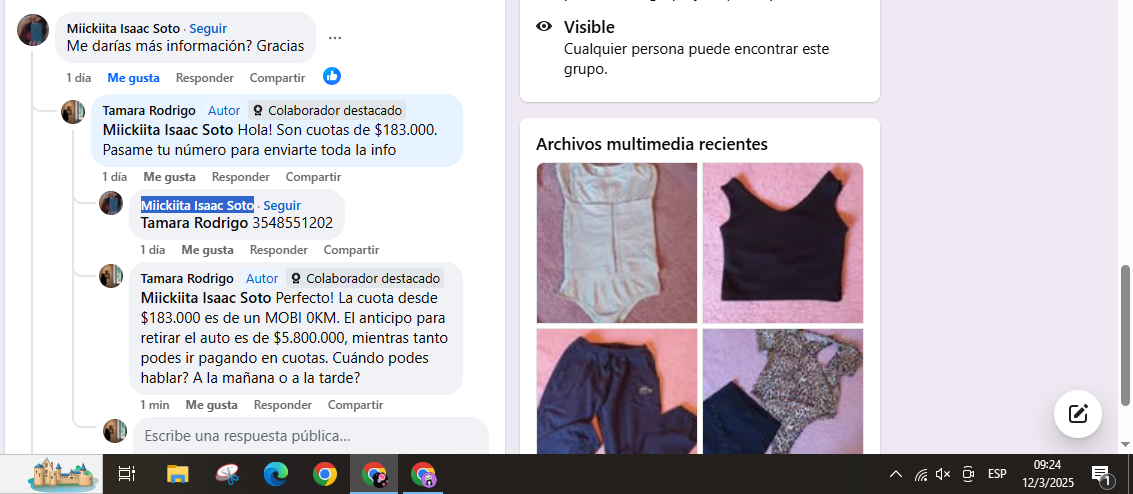
Task: Open the white bodysuit photo in recent media
Action: point(617,243)
